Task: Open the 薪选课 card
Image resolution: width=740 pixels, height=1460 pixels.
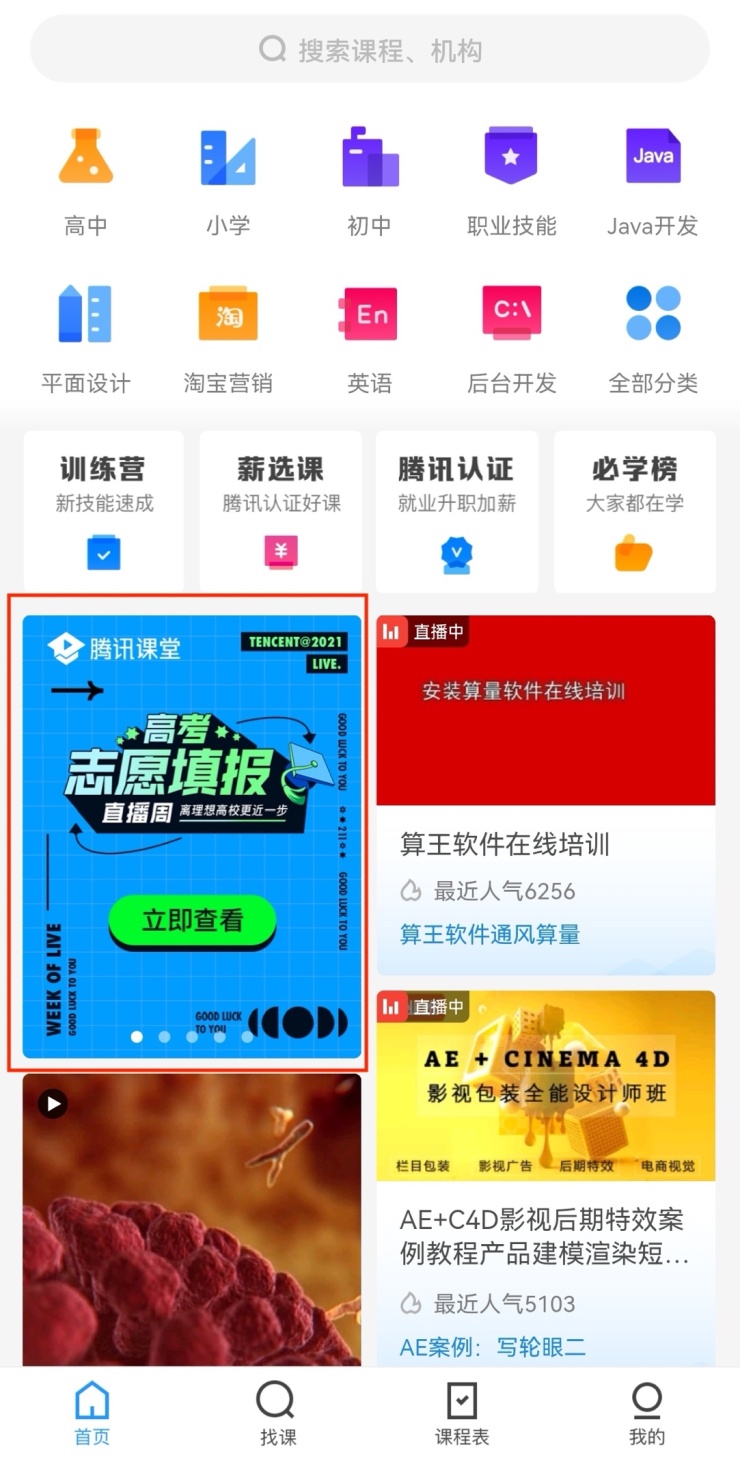Action: [x=281, y=510]
